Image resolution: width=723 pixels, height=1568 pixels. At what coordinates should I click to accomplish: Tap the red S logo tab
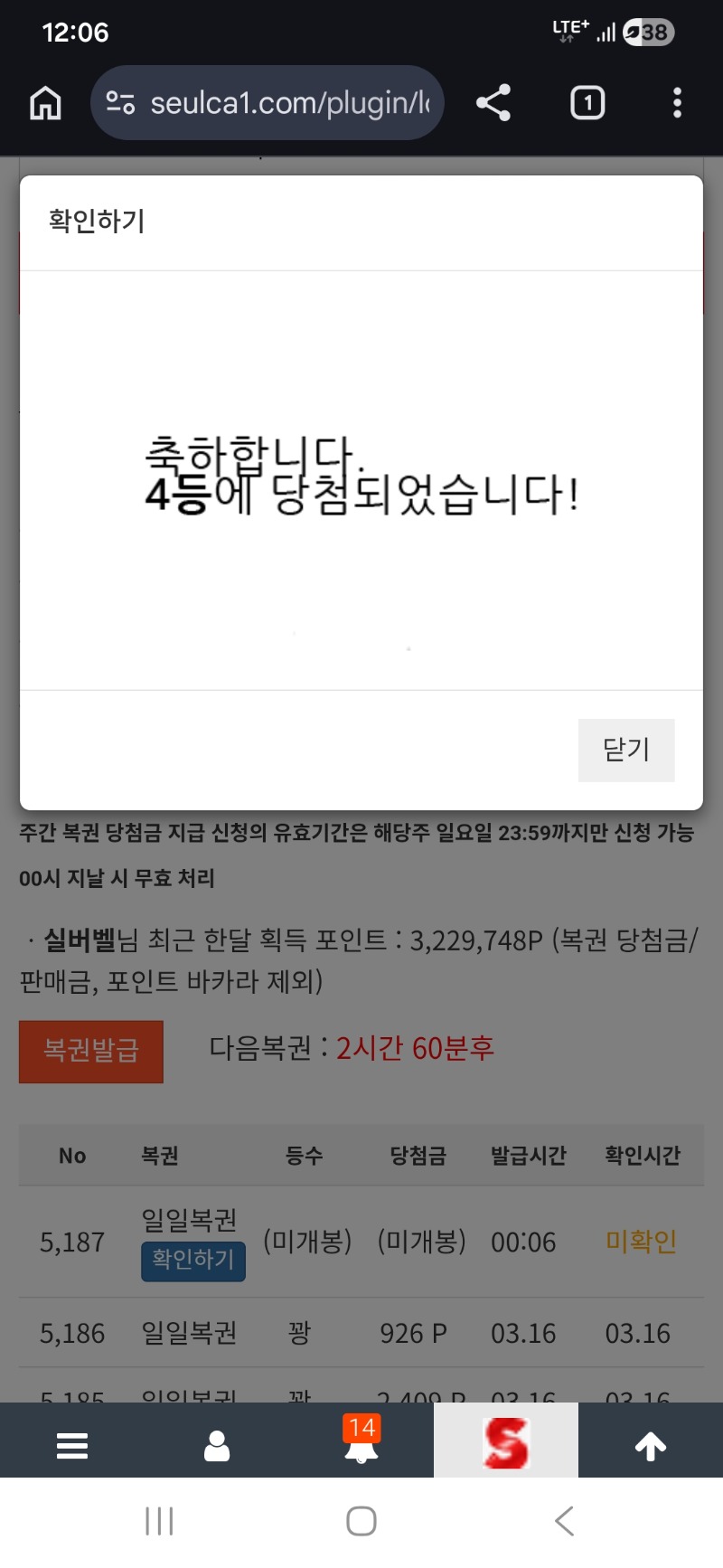click(506, 1443)
